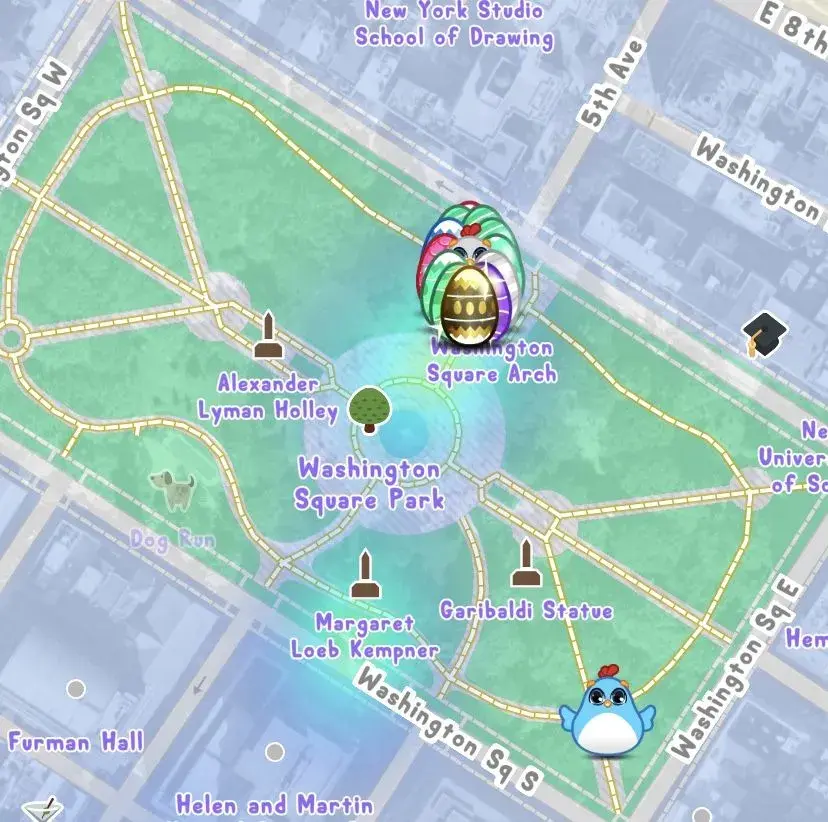
Task: Select the Margaret Loeb Kempner monument marker
Action: (x=366, y=574)
